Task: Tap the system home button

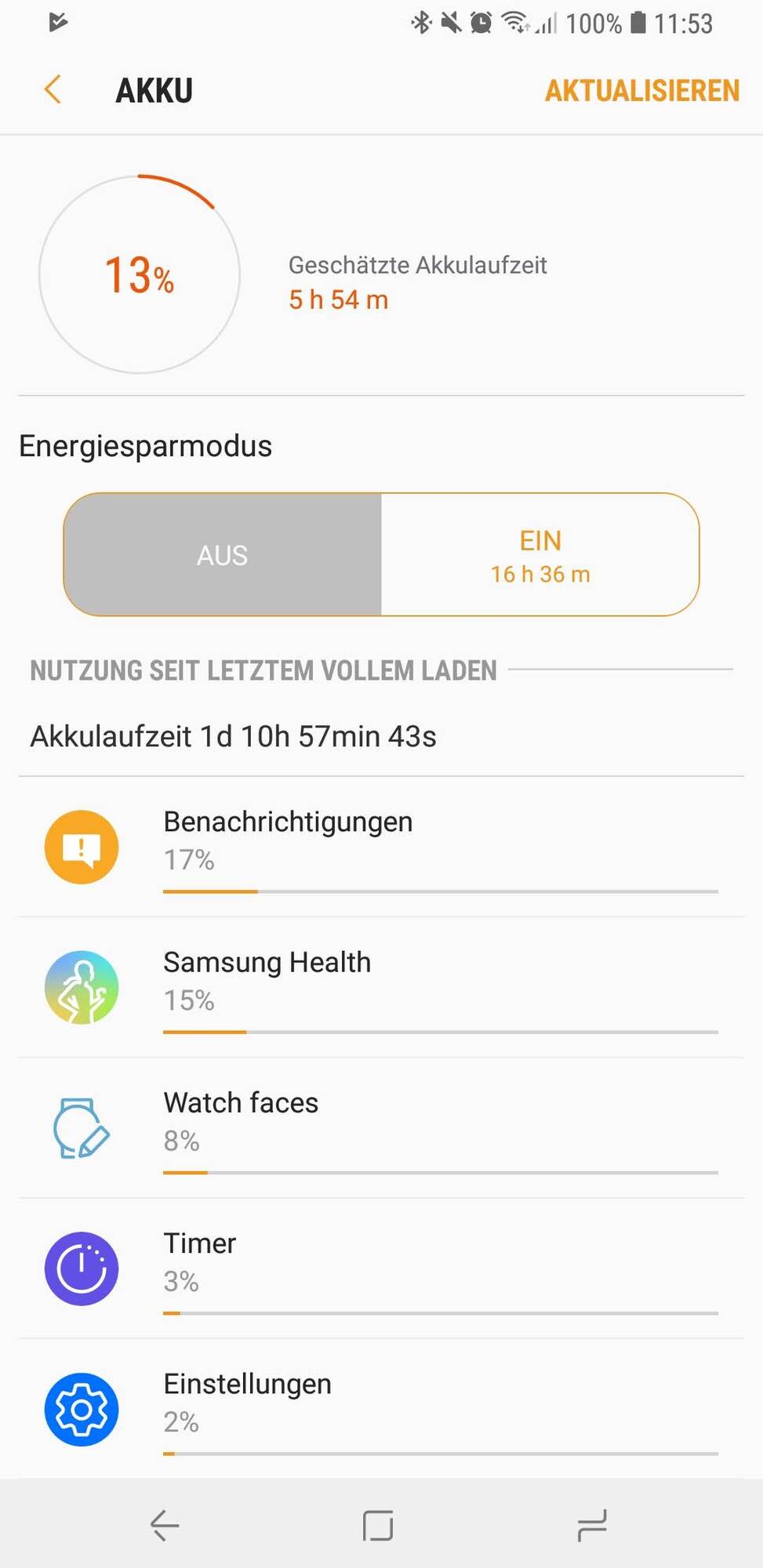Action: (x=378, y=1526)
